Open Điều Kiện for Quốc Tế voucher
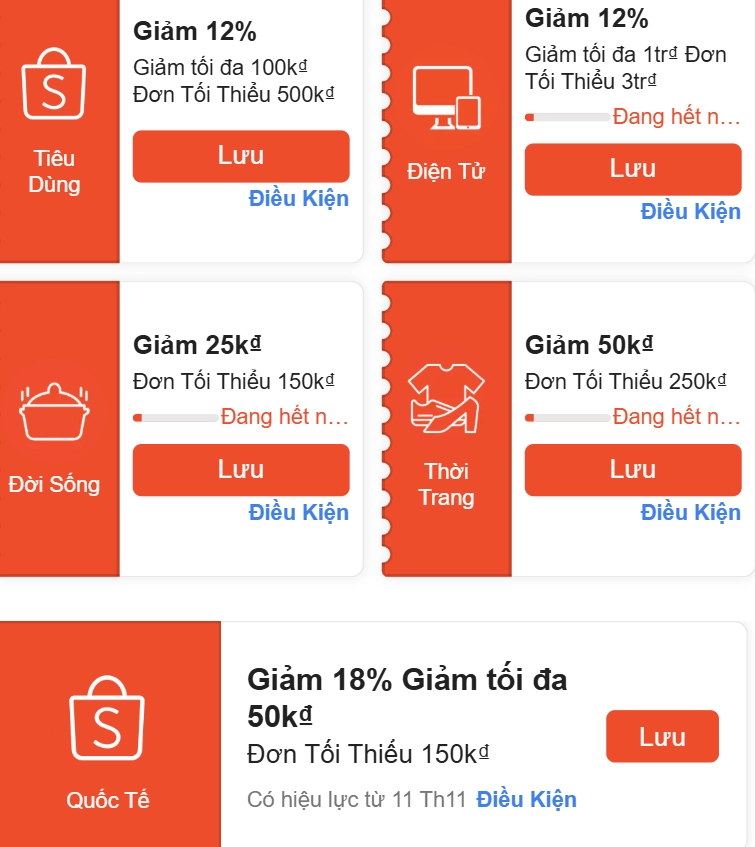 pyautogui.click(x=526, y=799)
